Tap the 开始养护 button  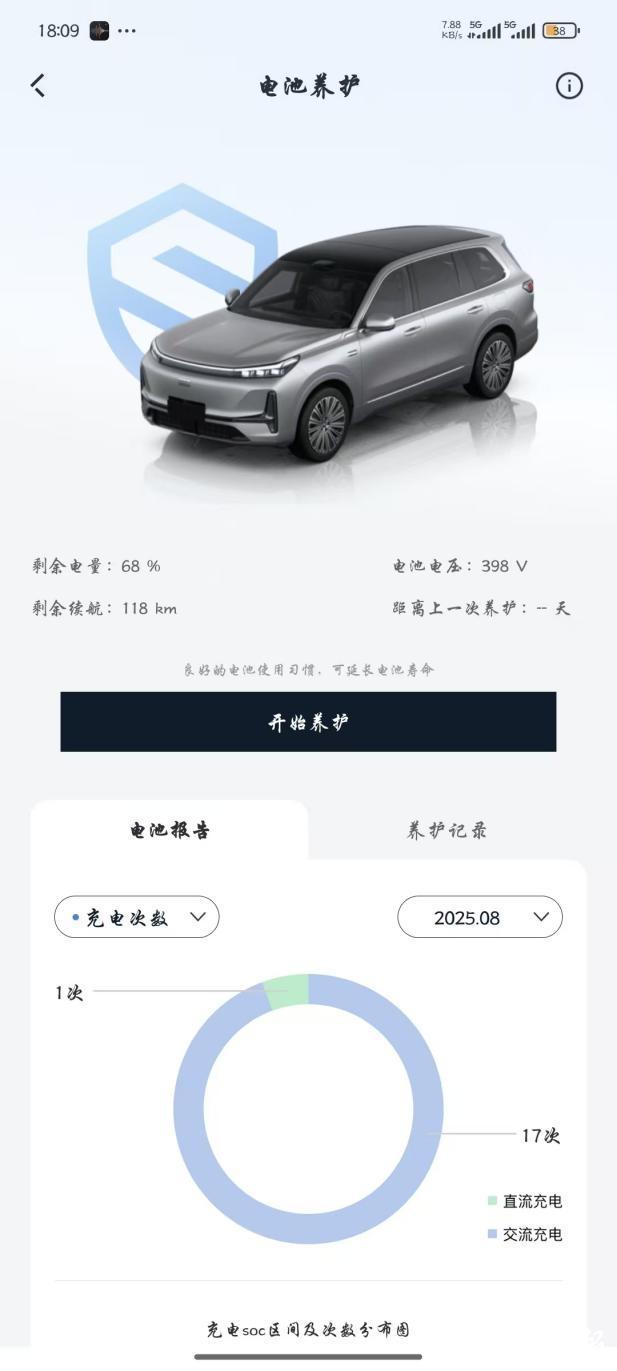308,722
